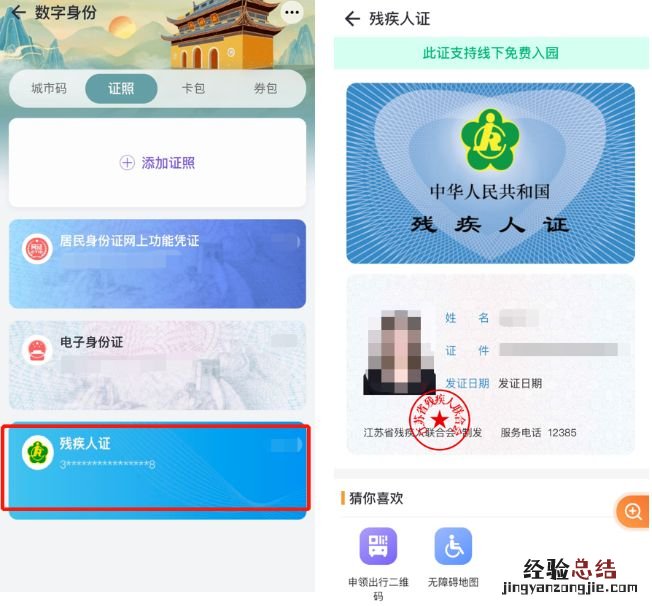This screenshot has width=652, height=606.
Task: Switch to the 城市码 tab
Action: click(48, 88)
